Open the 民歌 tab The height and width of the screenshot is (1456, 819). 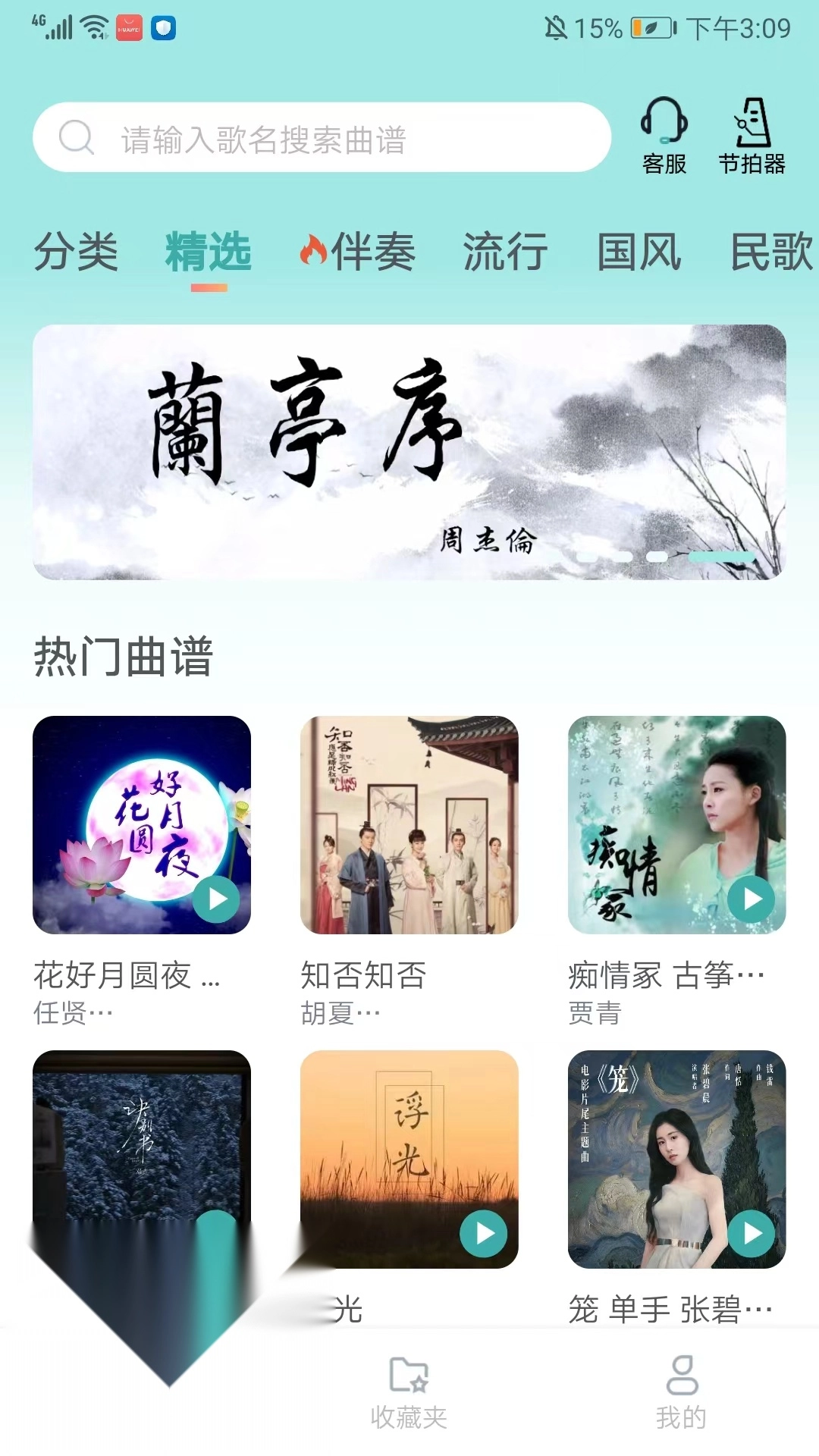pyautogui.click(x=770, y=252)
